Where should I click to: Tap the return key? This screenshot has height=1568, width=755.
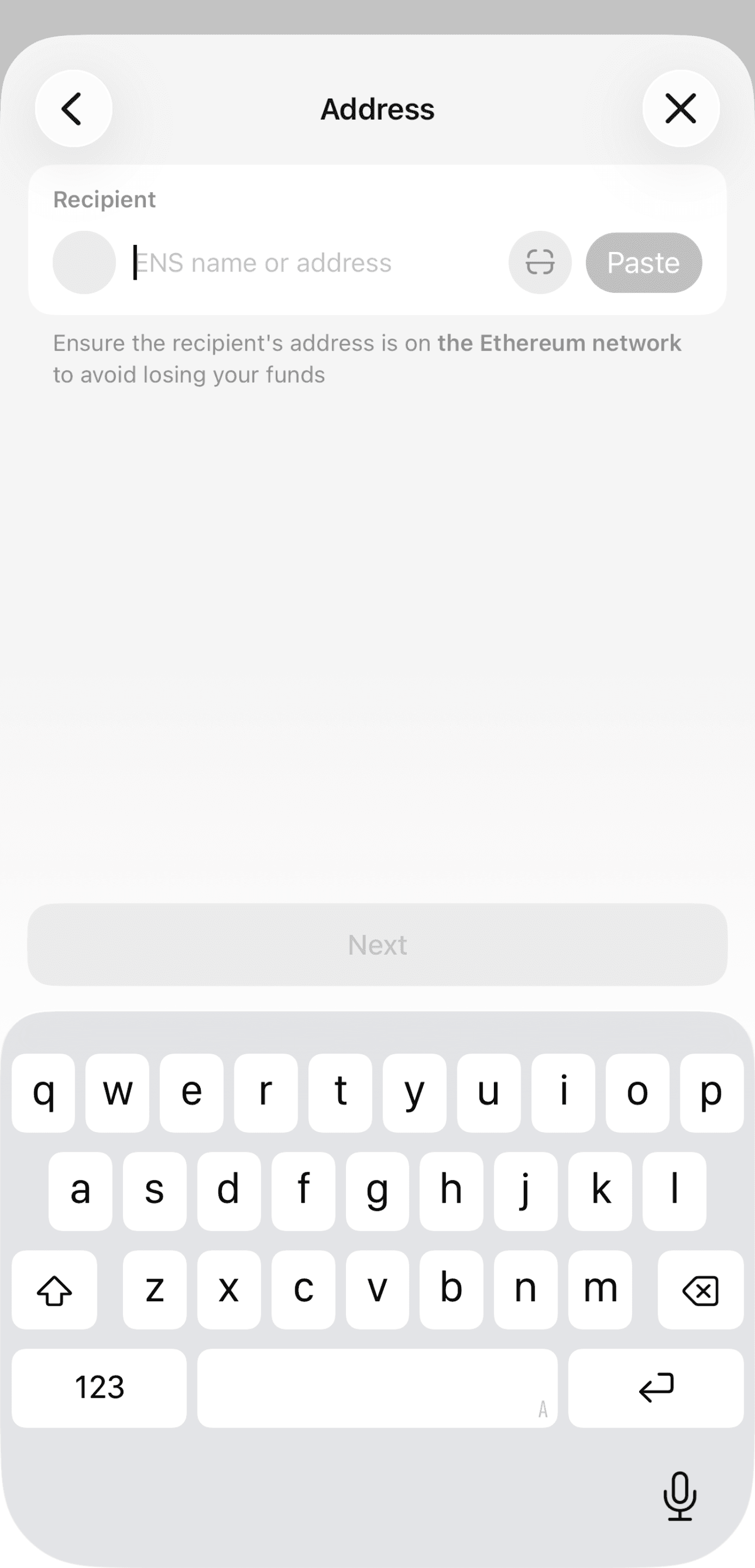(655, 1388)
